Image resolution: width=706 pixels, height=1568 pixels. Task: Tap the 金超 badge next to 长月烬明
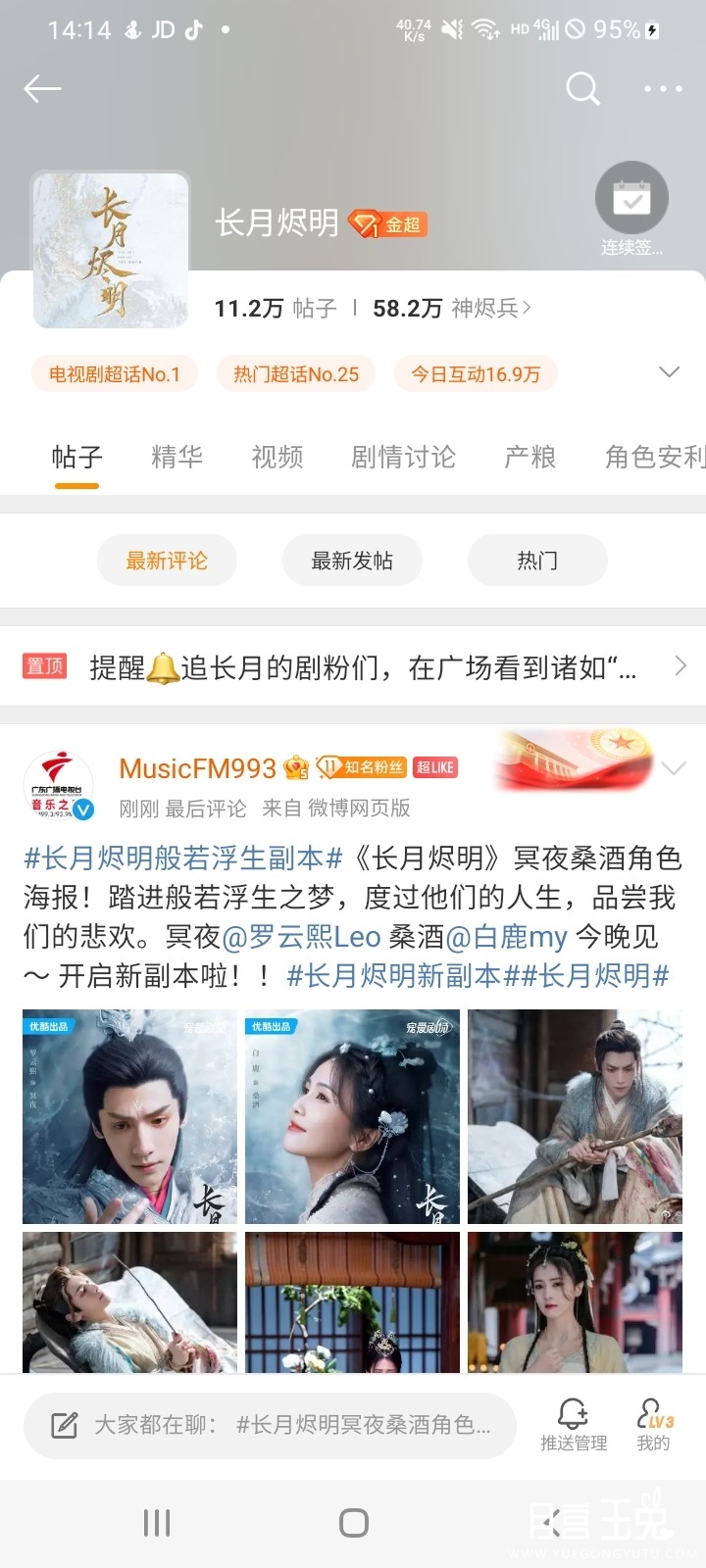pyautogui.click(x=387, y=225)
